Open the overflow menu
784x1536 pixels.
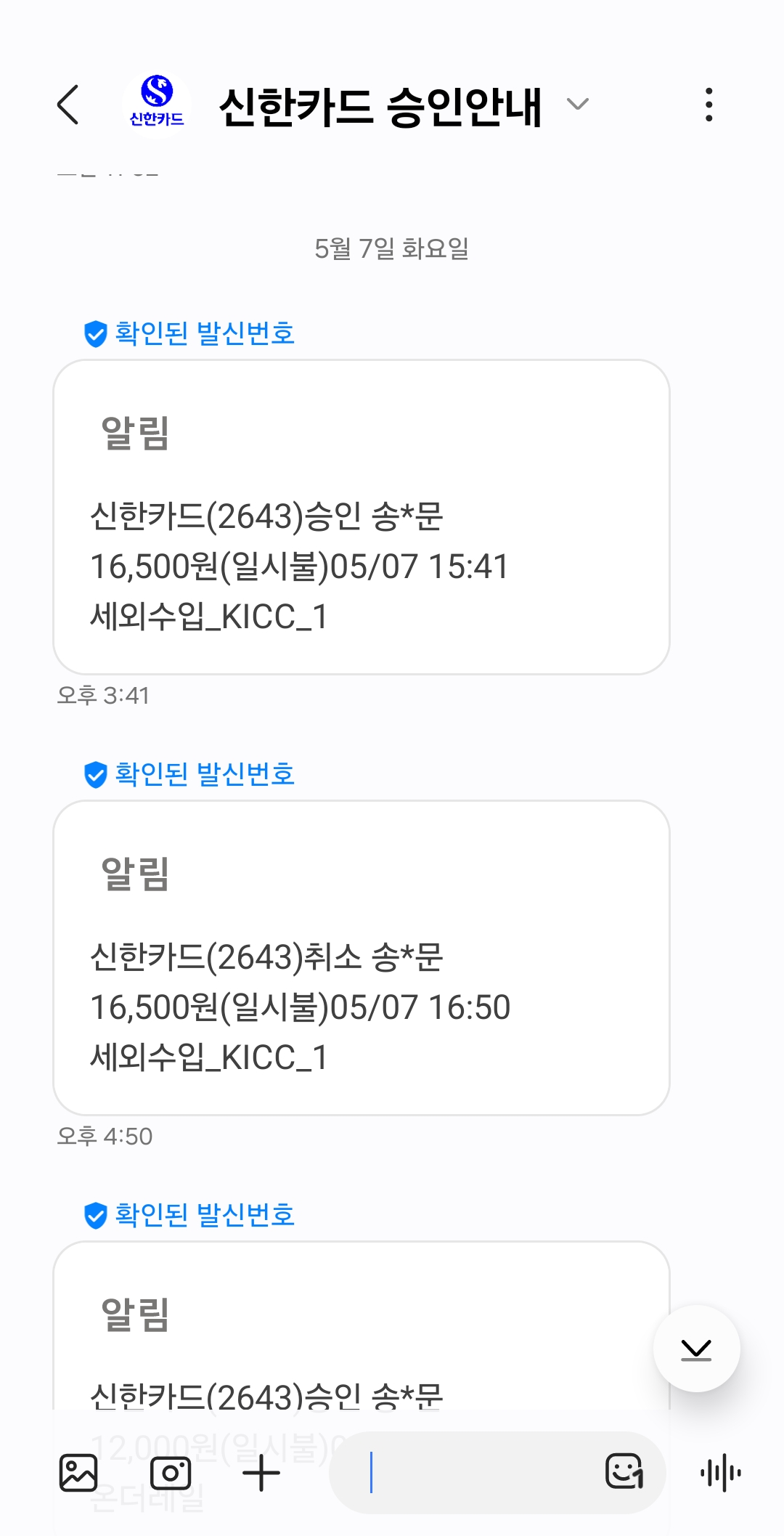709,105
